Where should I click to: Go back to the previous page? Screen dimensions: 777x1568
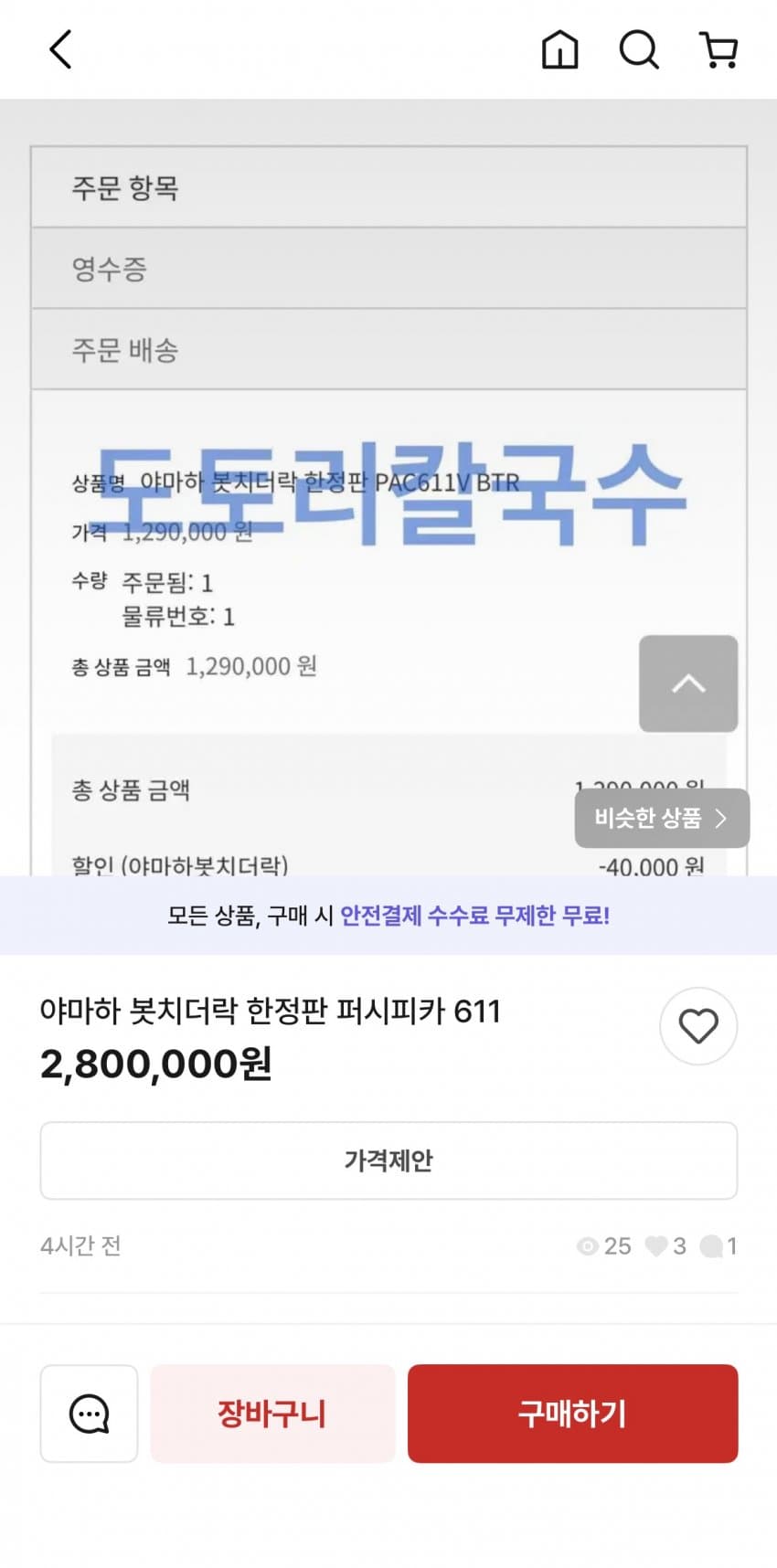coord(60,49)
